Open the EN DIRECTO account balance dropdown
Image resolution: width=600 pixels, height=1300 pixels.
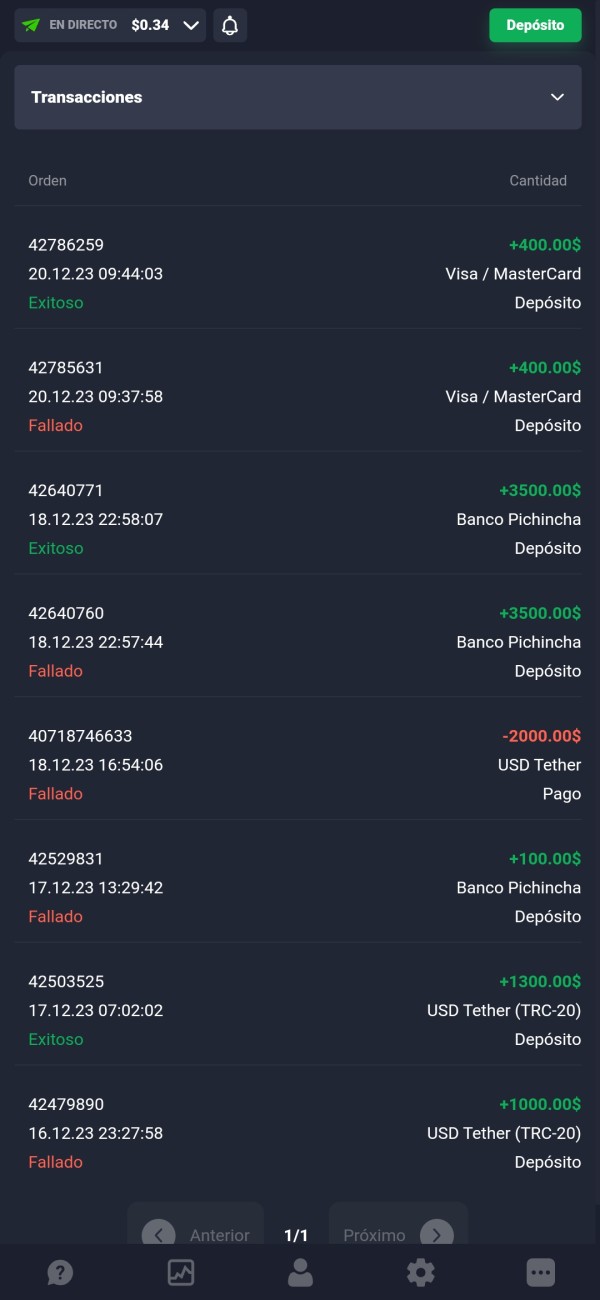point(110,25)
